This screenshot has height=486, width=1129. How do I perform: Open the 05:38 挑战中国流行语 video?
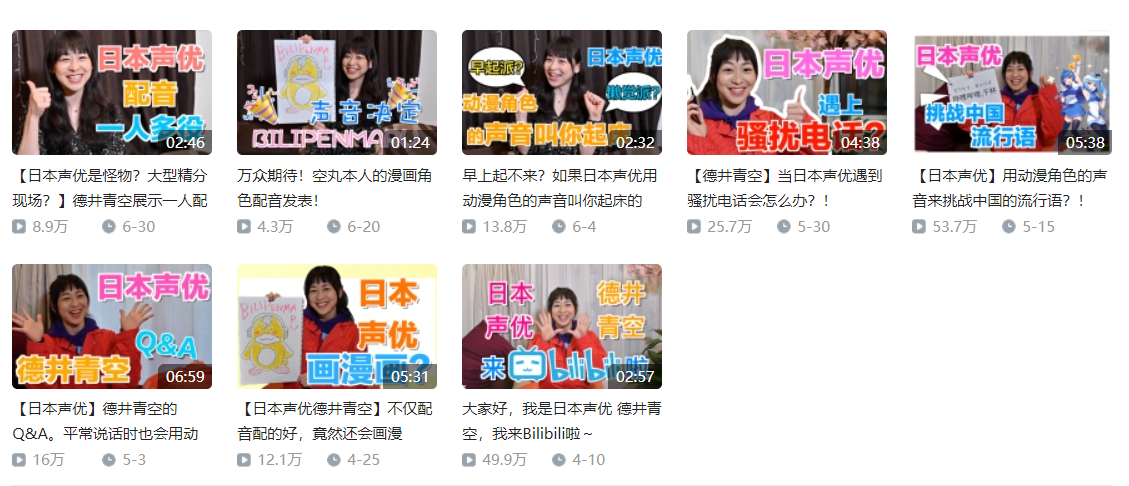[1011, 92]
